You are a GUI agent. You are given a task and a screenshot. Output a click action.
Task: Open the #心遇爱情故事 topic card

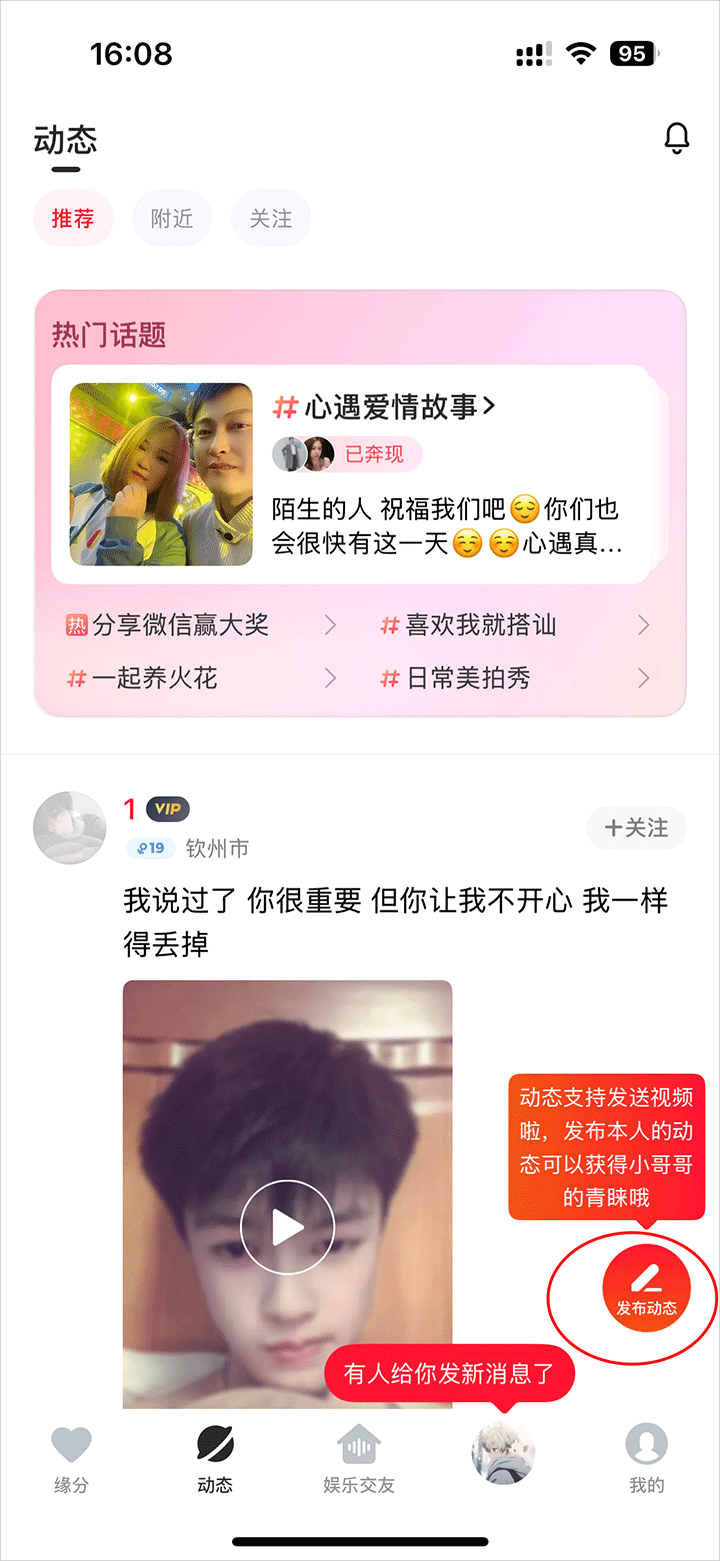385,406
